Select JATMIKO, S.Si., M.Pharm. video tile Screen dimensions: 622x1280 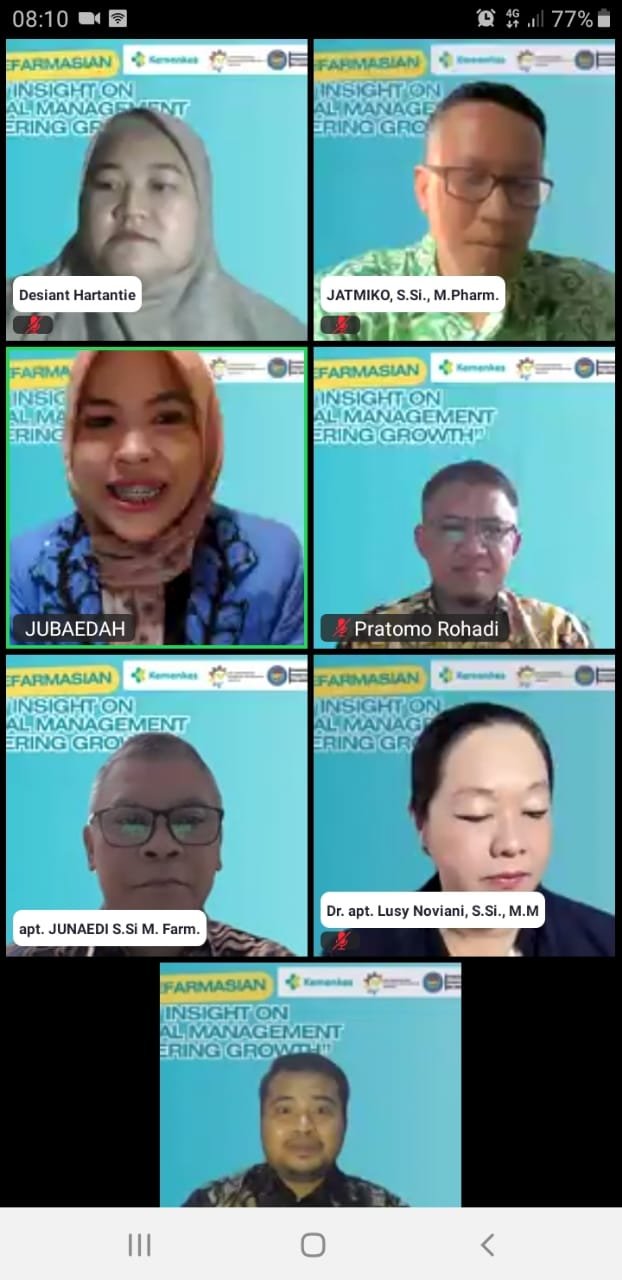tap(464, 190)
